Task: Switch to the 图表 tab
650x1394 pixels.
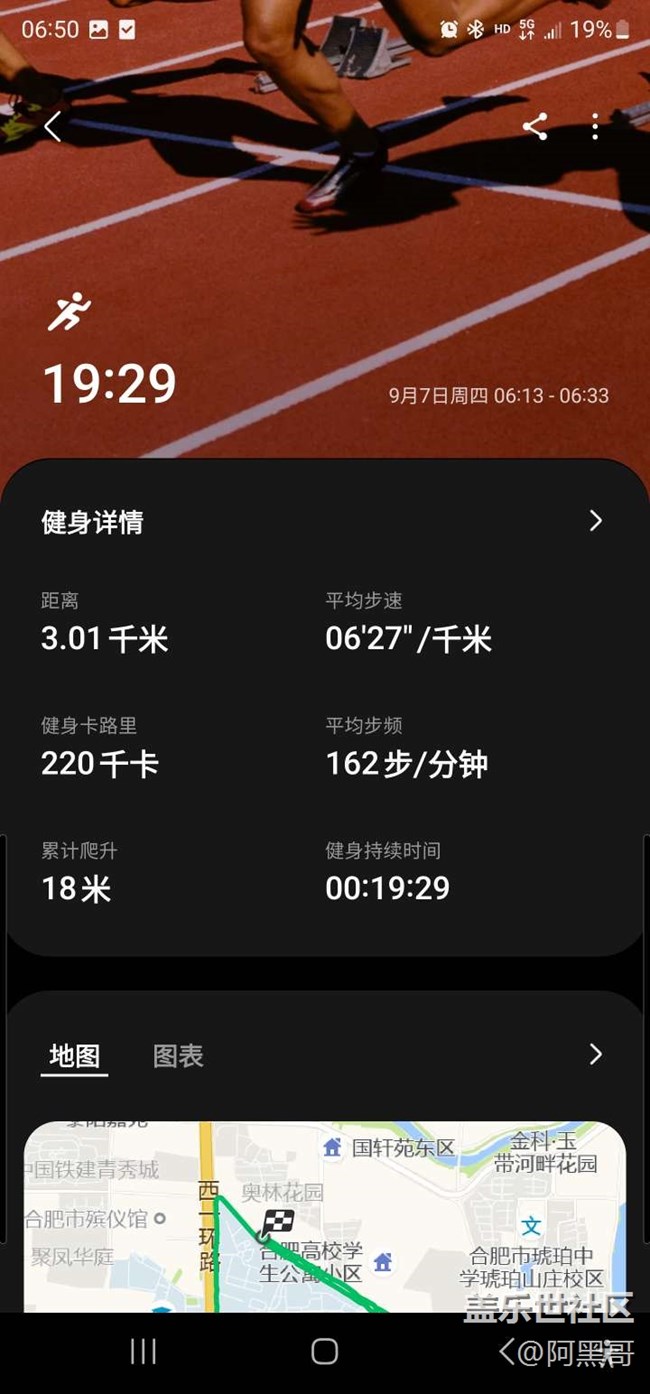Action: coord(178,1056)
